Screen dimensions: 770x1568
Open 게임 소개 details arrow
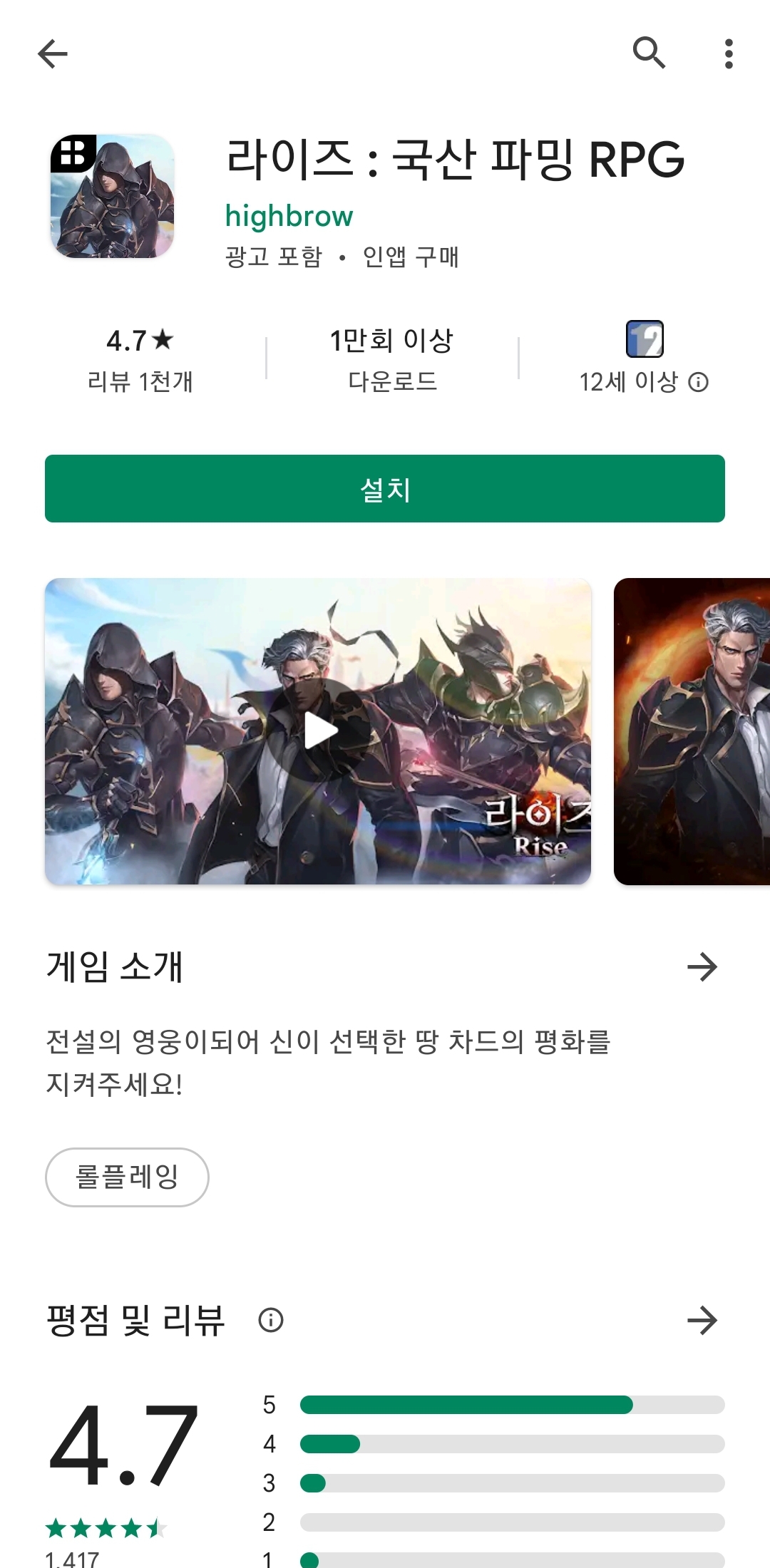coord(702,967)
